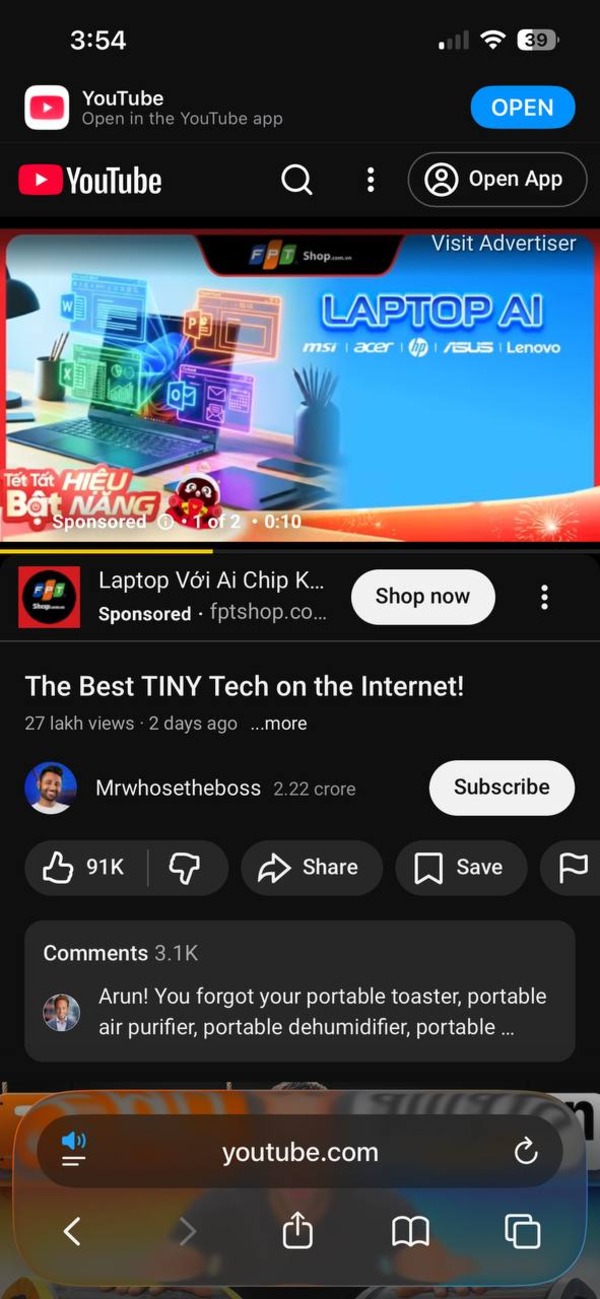Open the header three-dot menu

(370, 180)
